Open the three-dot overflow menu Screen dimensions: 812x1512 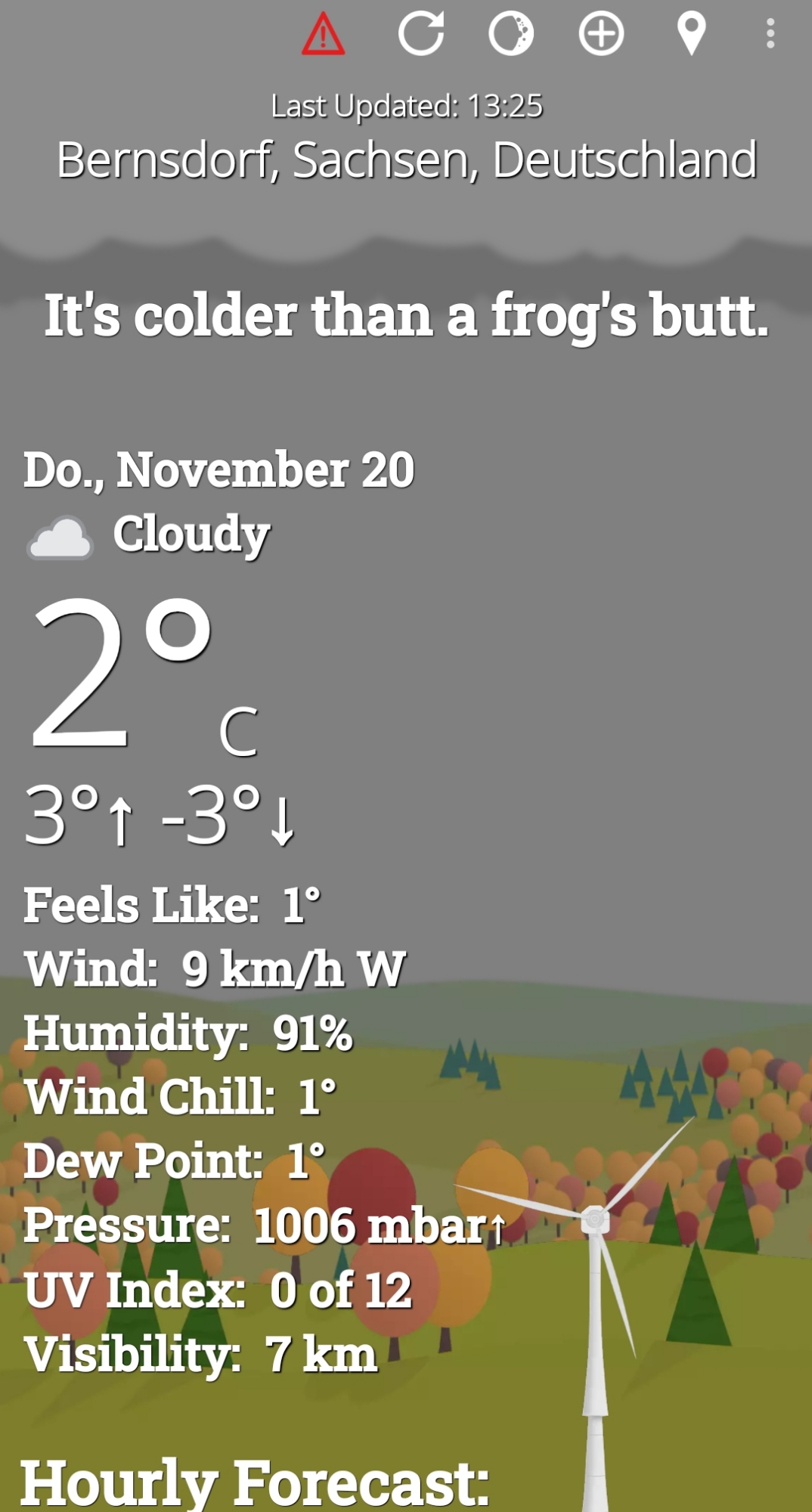770,33
